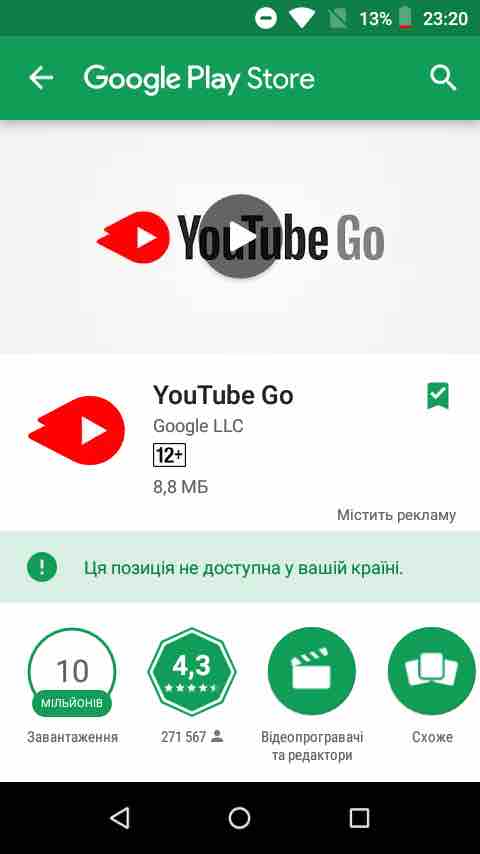
Task: Tap the wishlist bookmark icon
Action: tap(438, 395)
